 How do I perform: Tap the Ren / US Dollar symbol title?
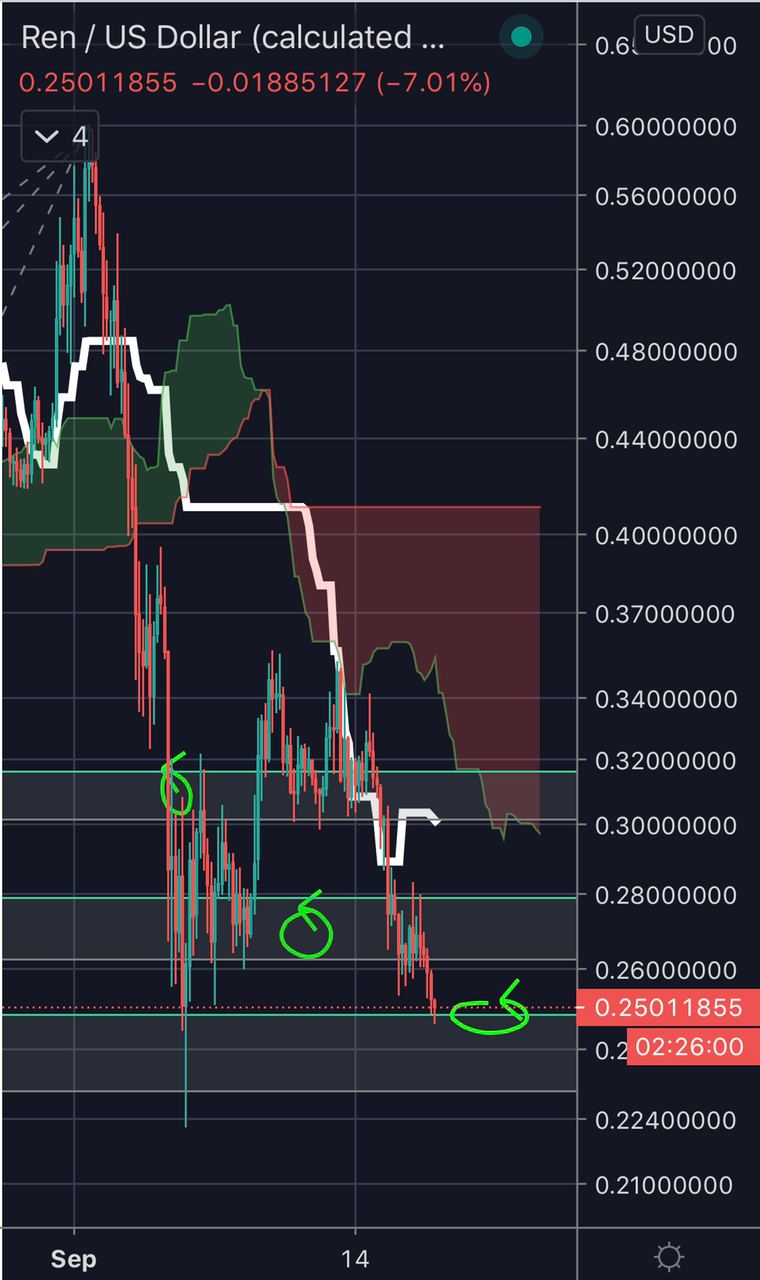click(x=231, y=38)
